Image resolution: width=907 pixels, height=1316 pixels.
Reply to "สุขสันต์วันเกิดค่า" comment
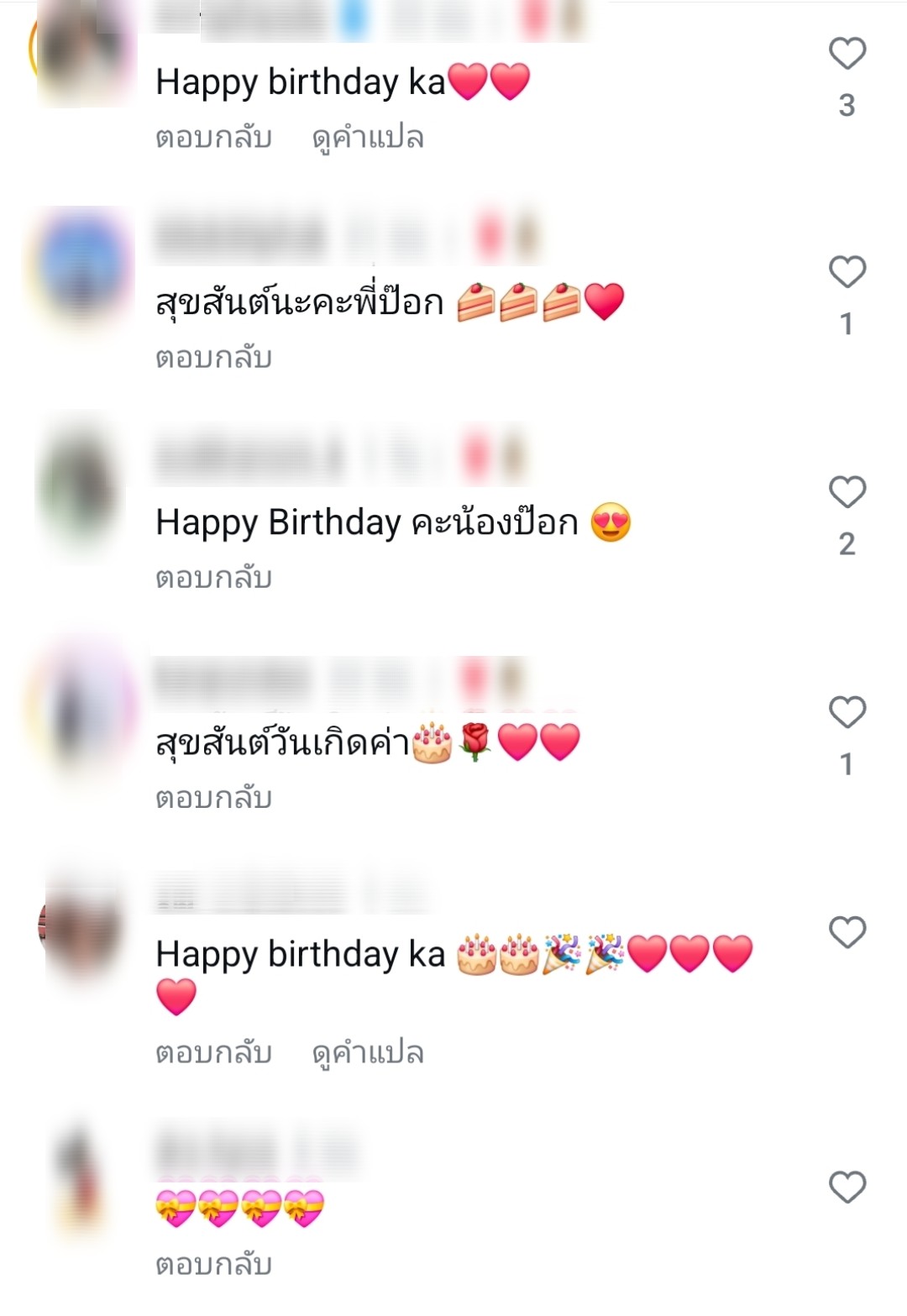click(213, 798)
